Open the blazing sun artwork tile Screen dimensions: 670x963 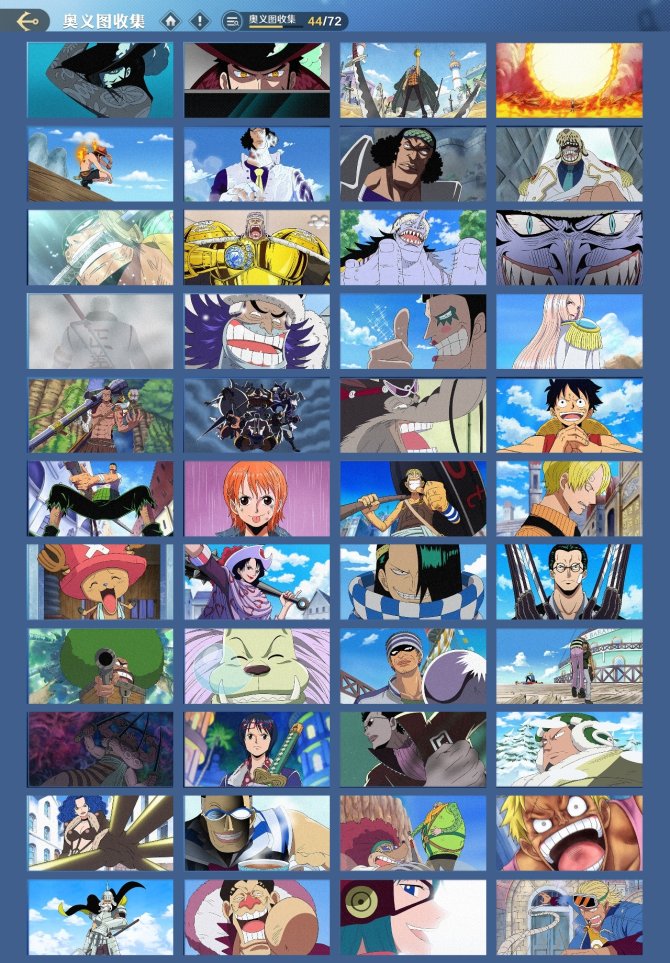pos(569,80)
